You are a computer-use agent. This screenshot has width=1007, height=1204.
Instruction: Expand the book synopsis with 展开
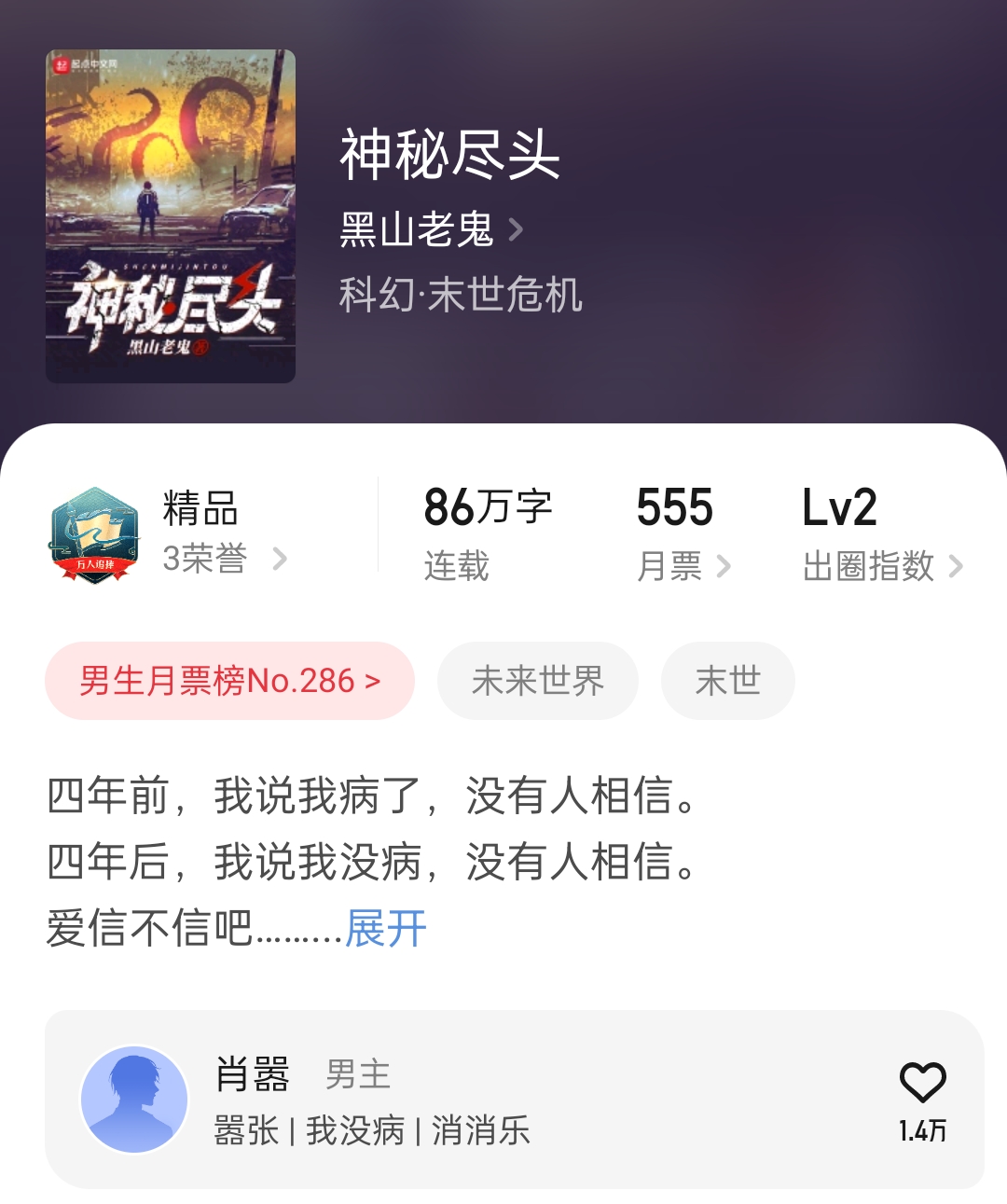pyautogui.click(x=385, y=929)
